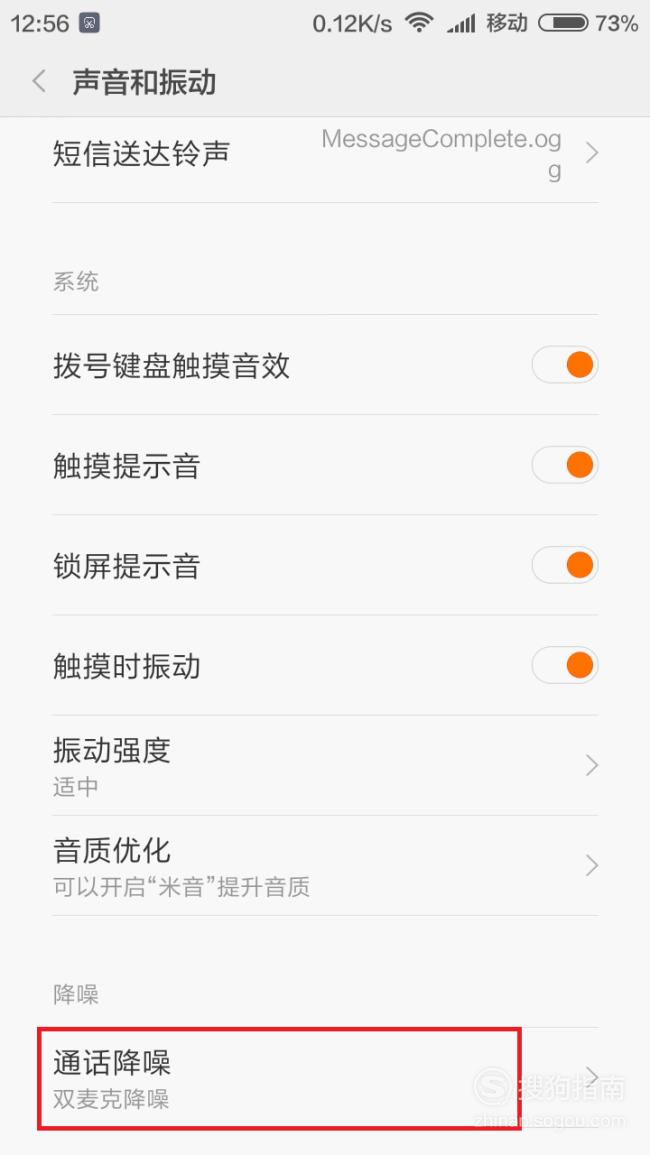Open 通话降噪 option

click(325, 1078)
